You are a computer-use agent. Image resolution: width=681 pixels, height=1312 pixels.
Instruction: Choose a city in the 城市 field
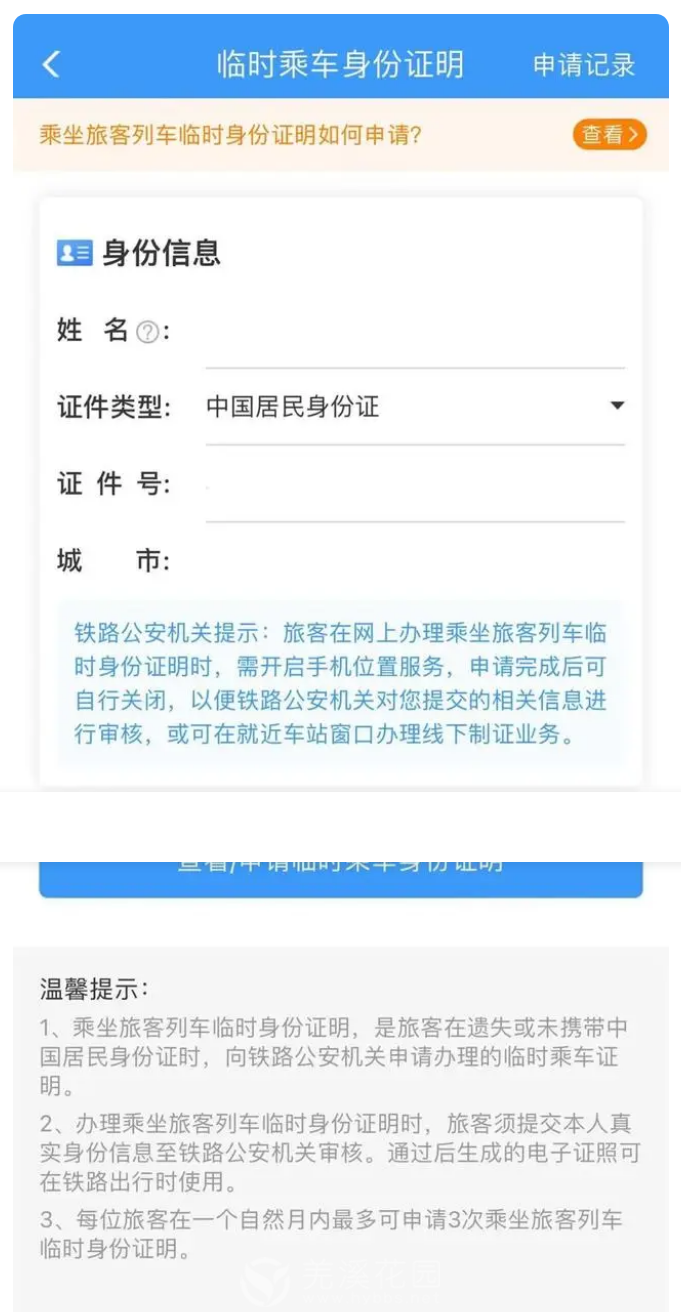click(414, 561)
